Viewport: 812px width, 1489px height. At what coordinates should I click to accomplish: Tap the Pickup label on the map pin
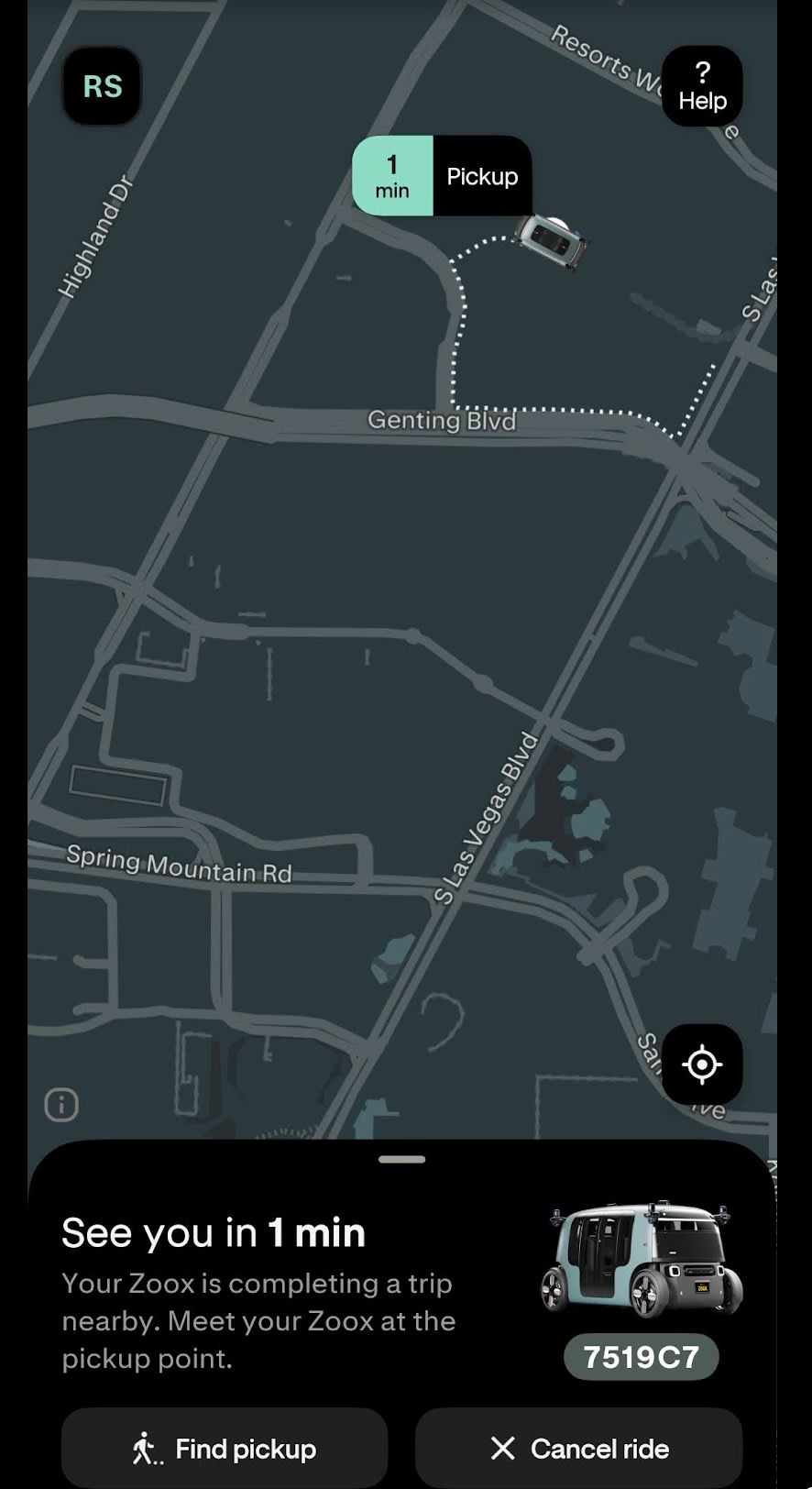click(x=482, y=176)
